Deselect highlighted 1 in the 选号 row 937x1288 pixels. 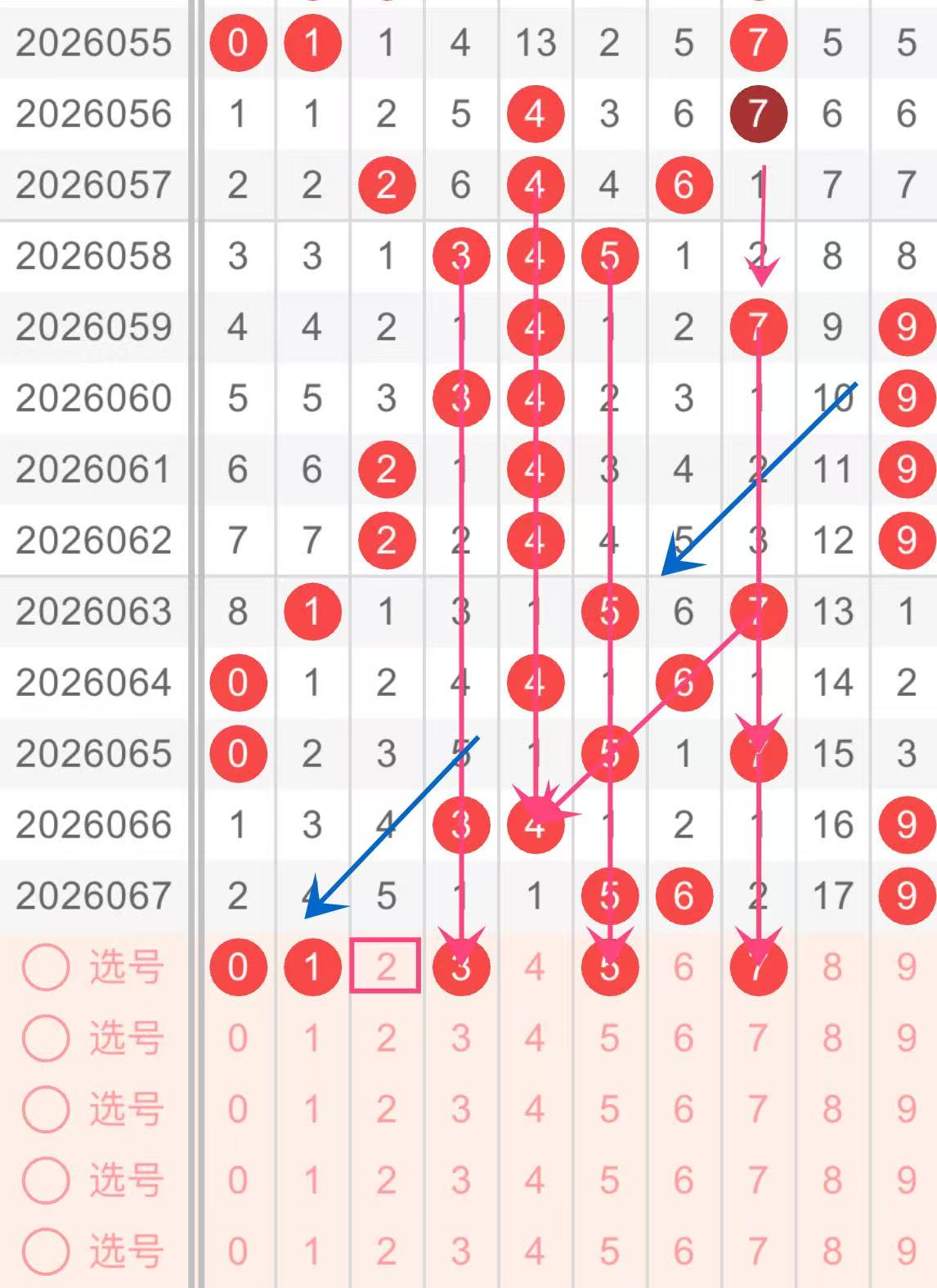coord(312,967)
